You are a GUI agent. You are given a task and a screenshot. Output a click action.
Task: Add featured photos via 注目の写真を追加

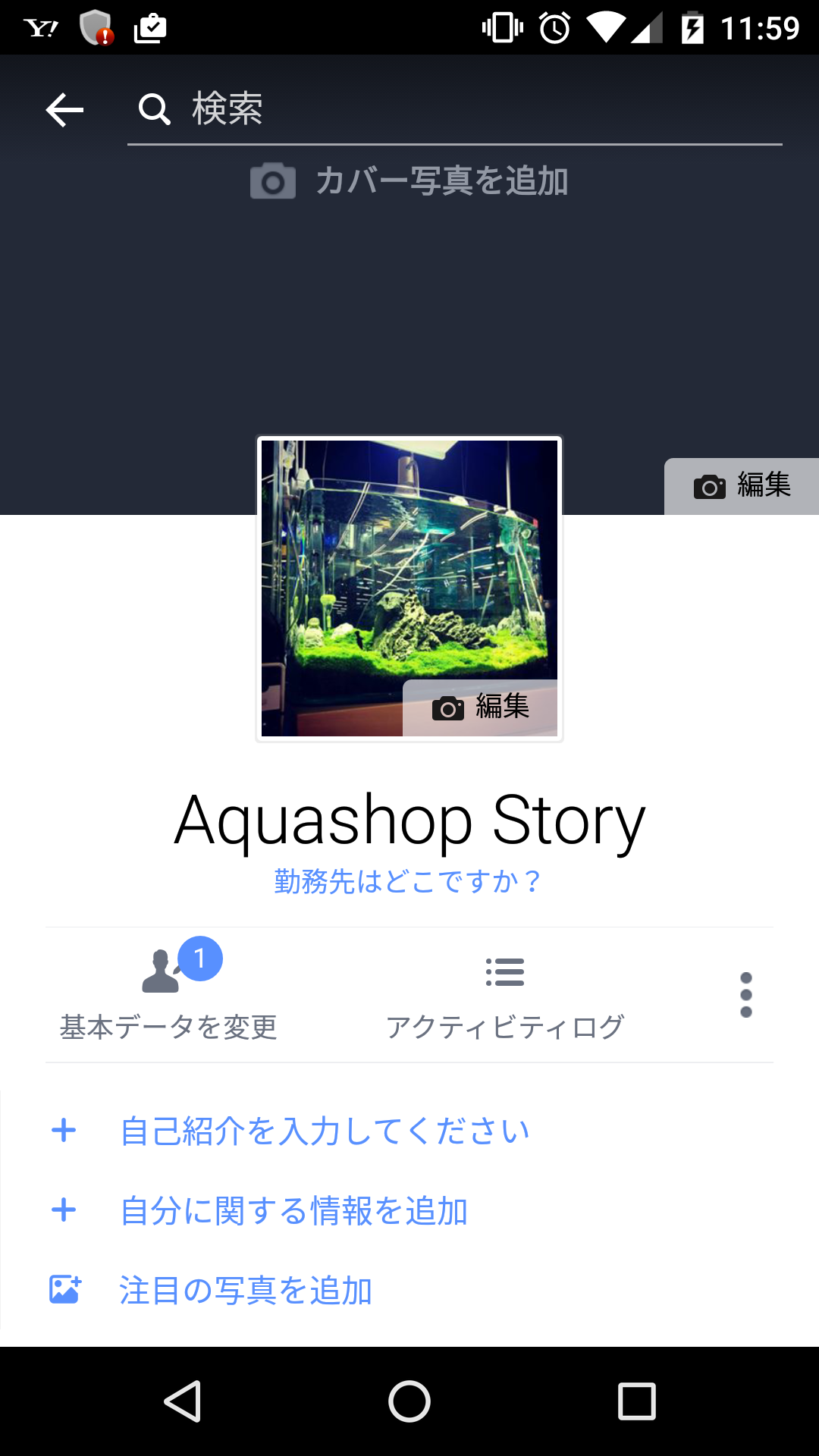(x=246, y=1290)
